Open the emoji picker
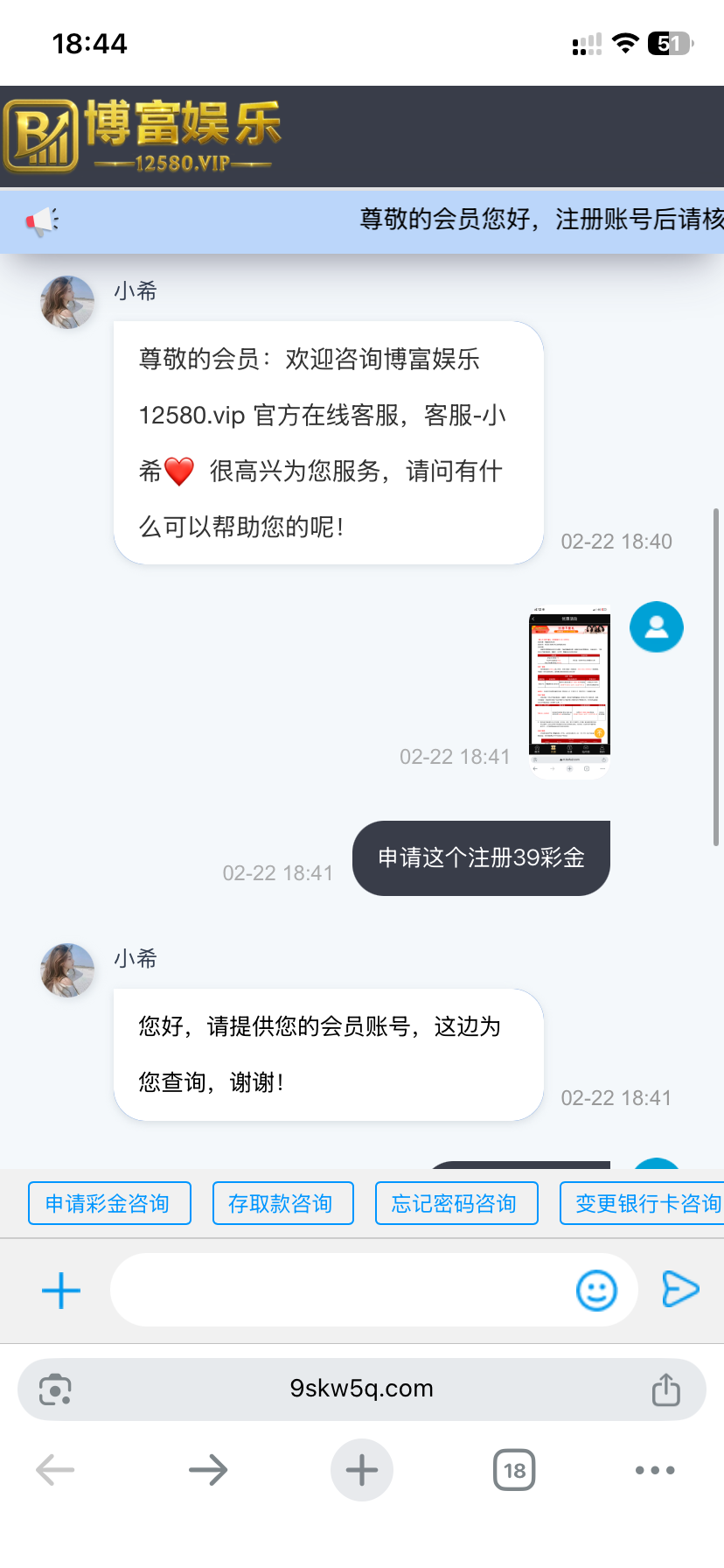Viewport: 724px width, 1568px height. pyautogui.click(x=596, y=1291)
